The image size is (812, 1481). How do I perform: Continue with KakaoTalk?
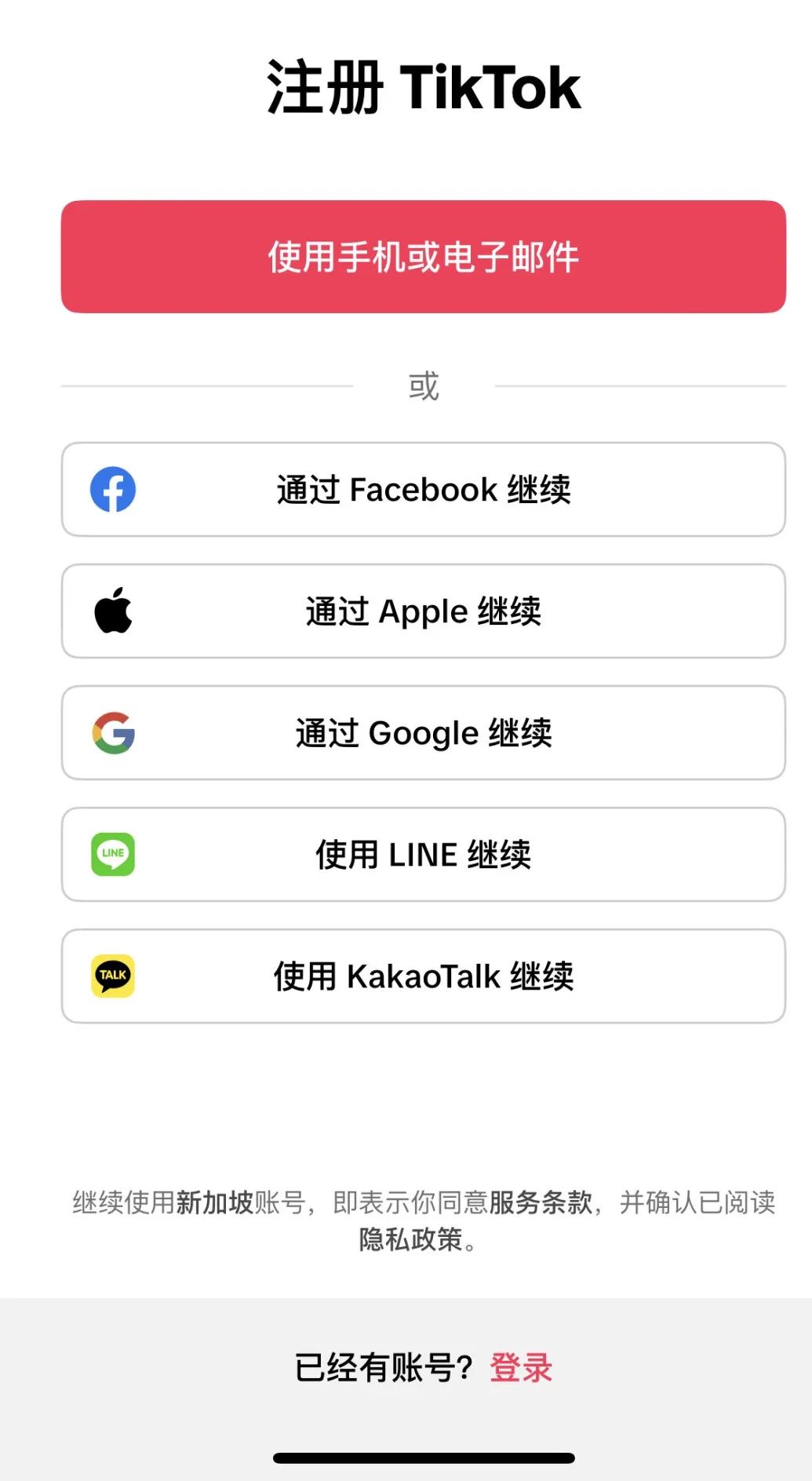[423, 976]
